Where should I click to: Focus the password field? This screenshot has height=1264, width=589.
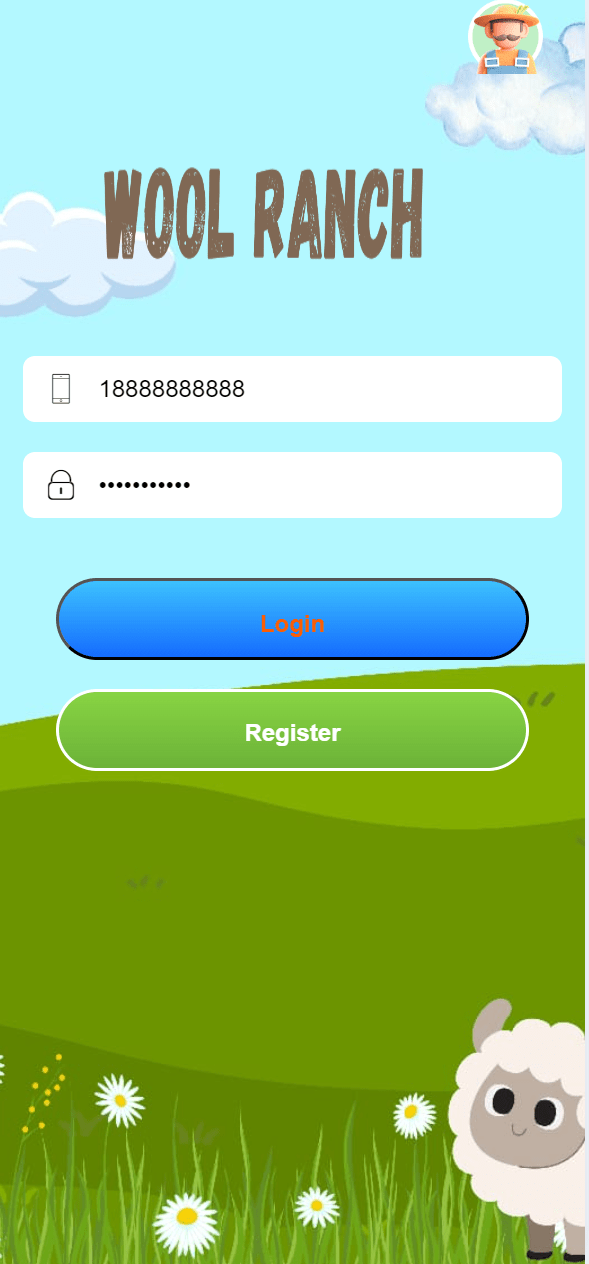click(x=292, y=485)
